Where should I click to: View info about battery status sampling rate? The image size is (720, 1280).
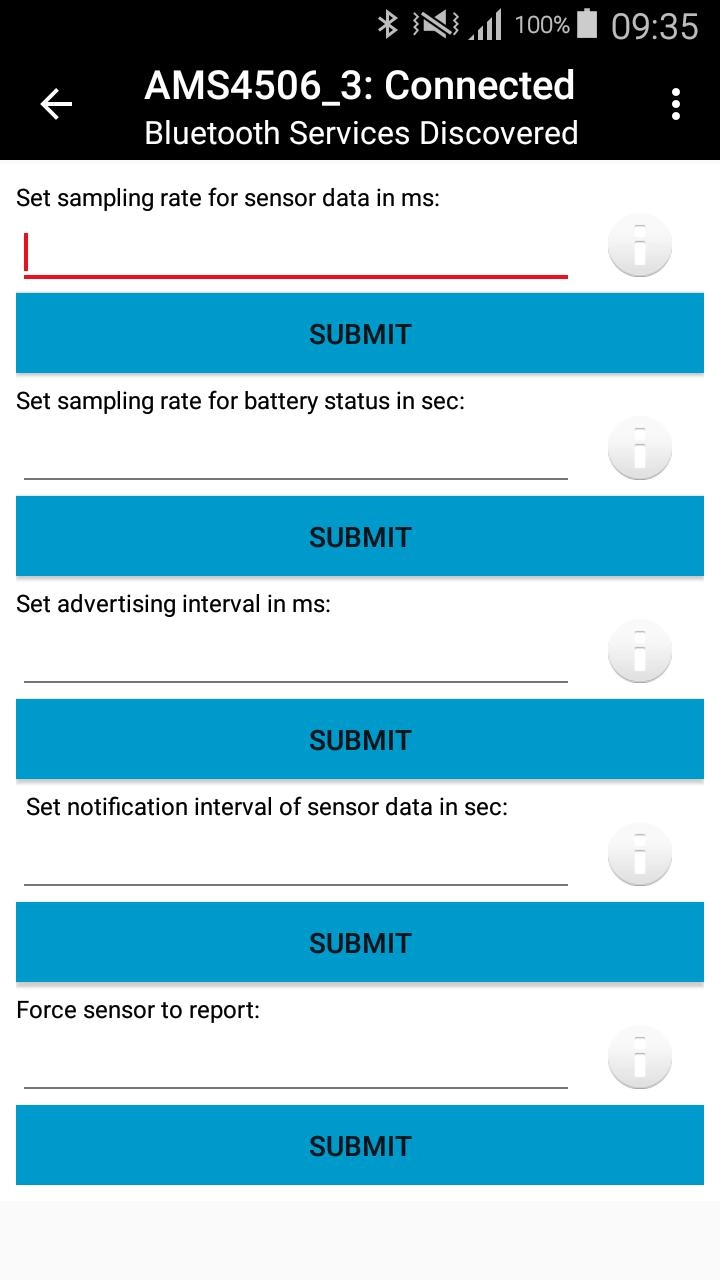(640, 448)
